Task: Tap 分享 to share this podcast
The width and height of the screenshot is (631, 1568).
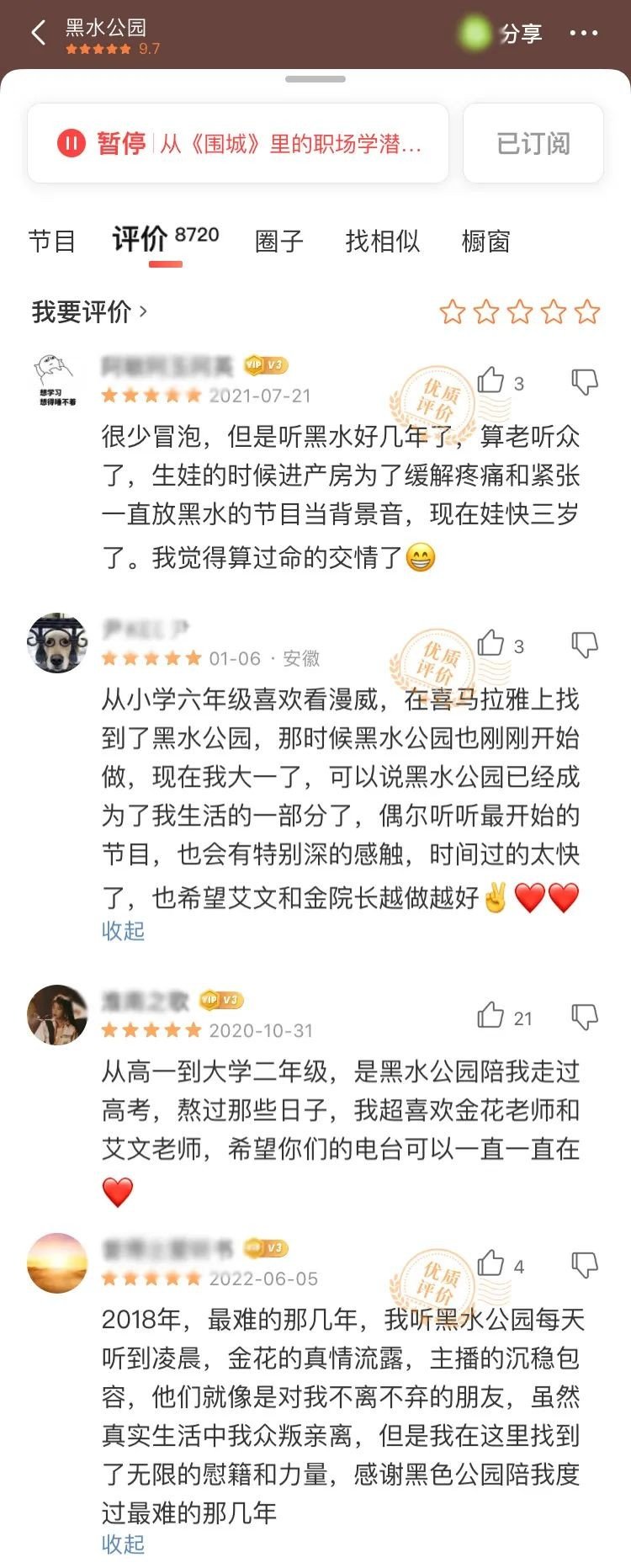Action: 521,34
